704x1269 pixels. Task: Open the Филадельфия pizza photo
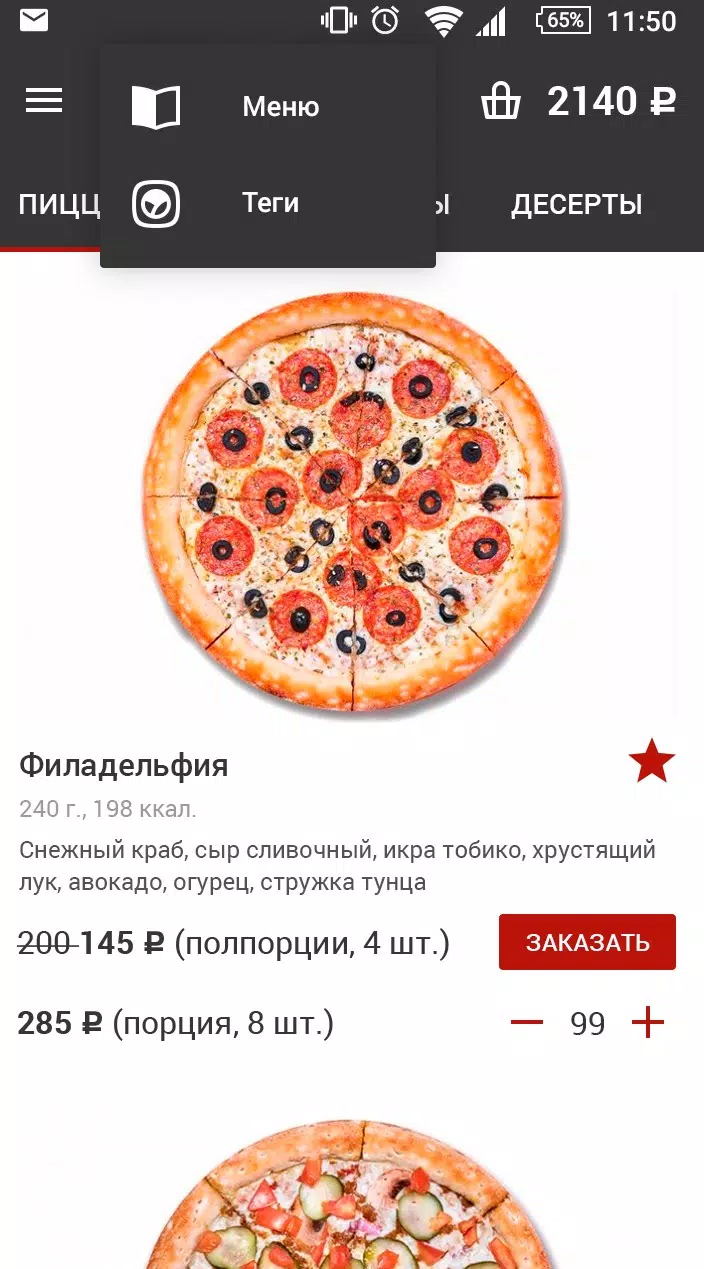(352, 502)
